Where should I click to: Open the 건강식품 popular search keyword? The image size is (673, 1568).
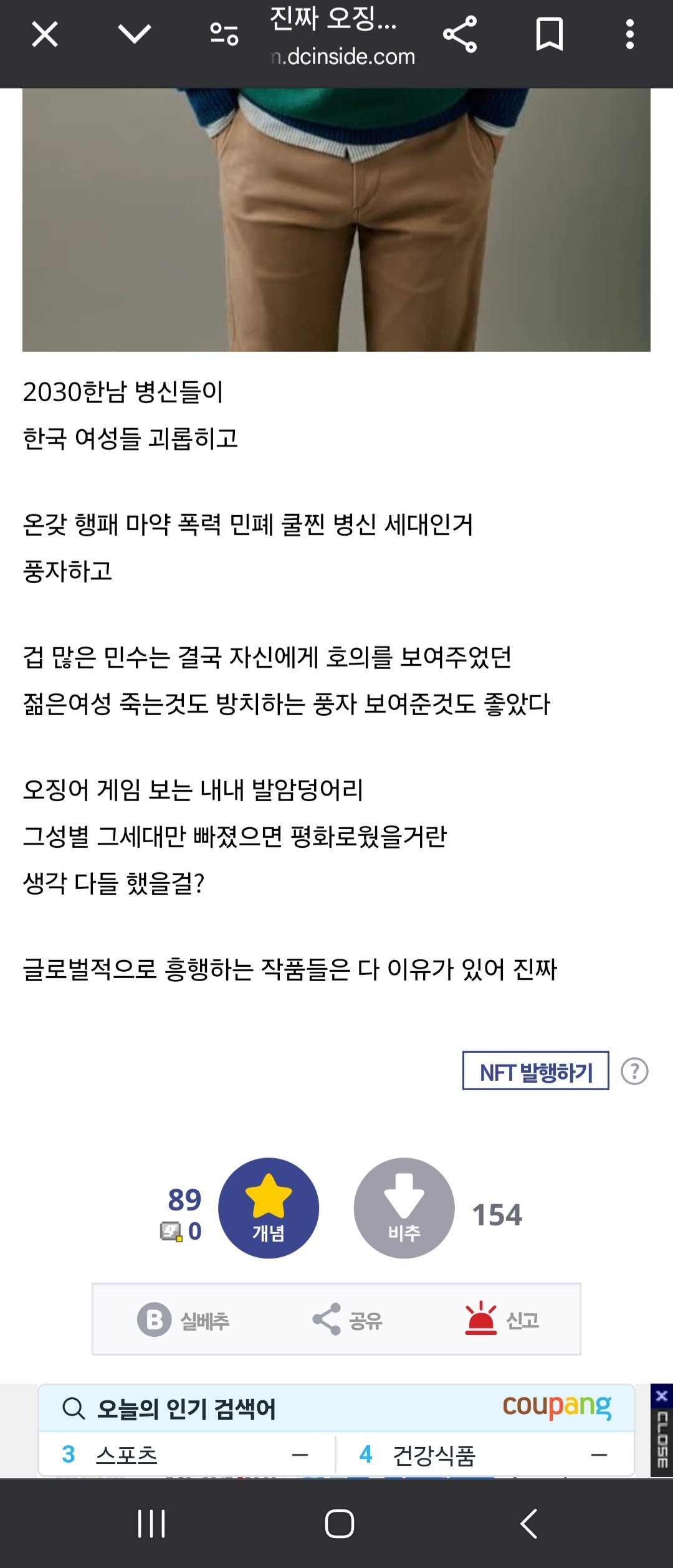434,1455
